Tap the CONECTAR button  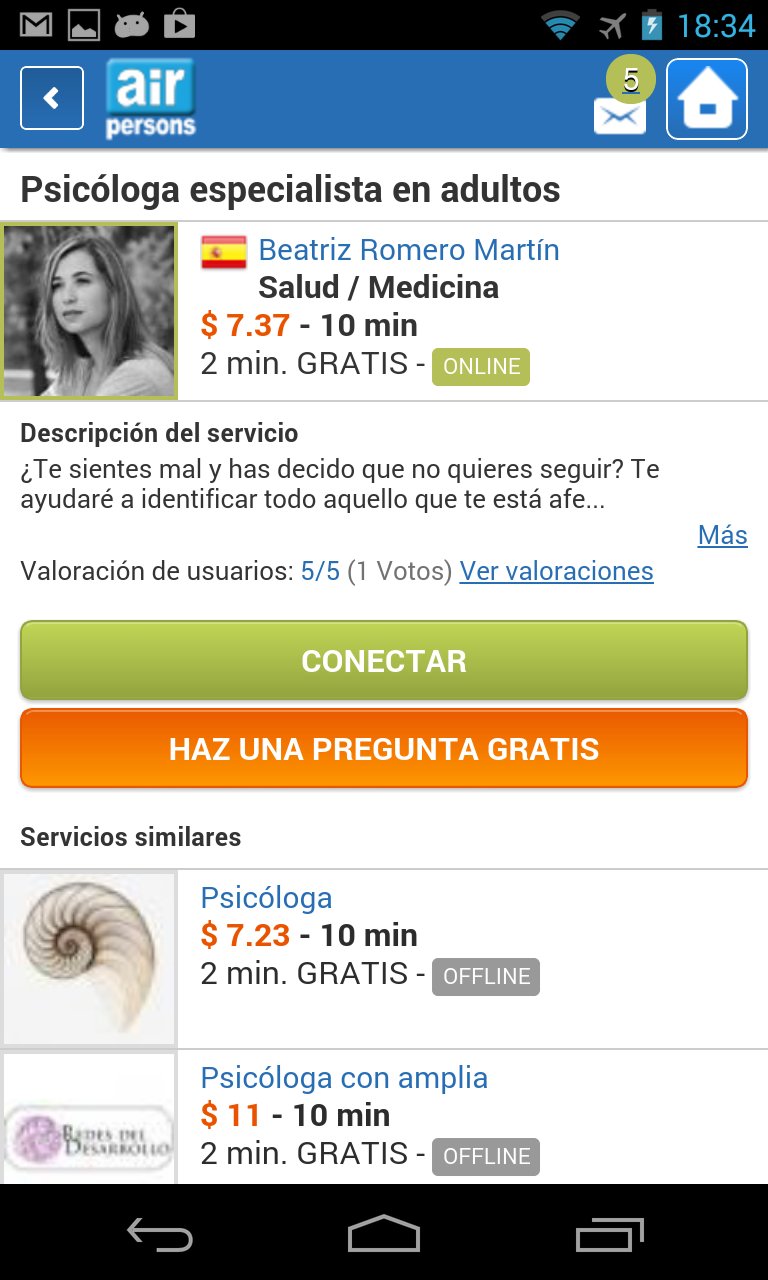(x=384, y=660)
